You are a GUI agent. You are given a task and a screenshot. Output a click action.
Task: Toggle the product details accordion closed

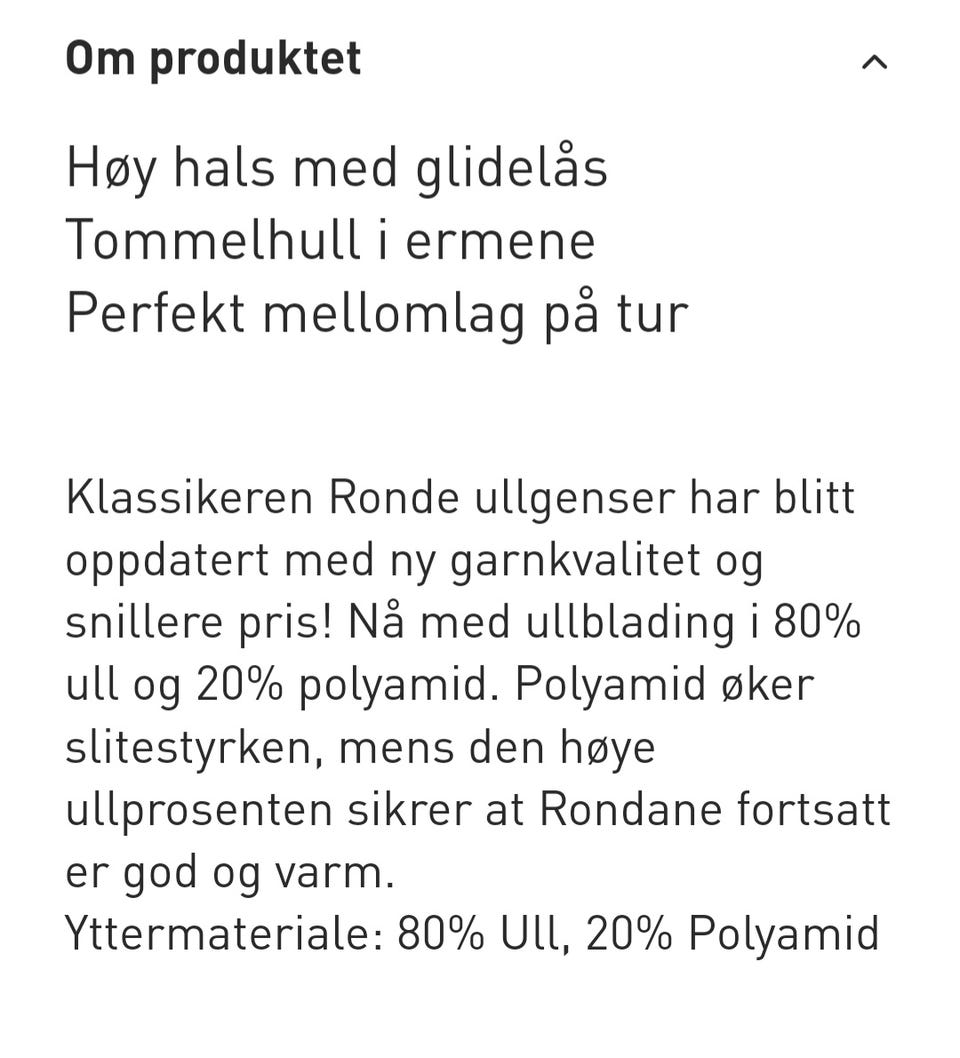875,60
